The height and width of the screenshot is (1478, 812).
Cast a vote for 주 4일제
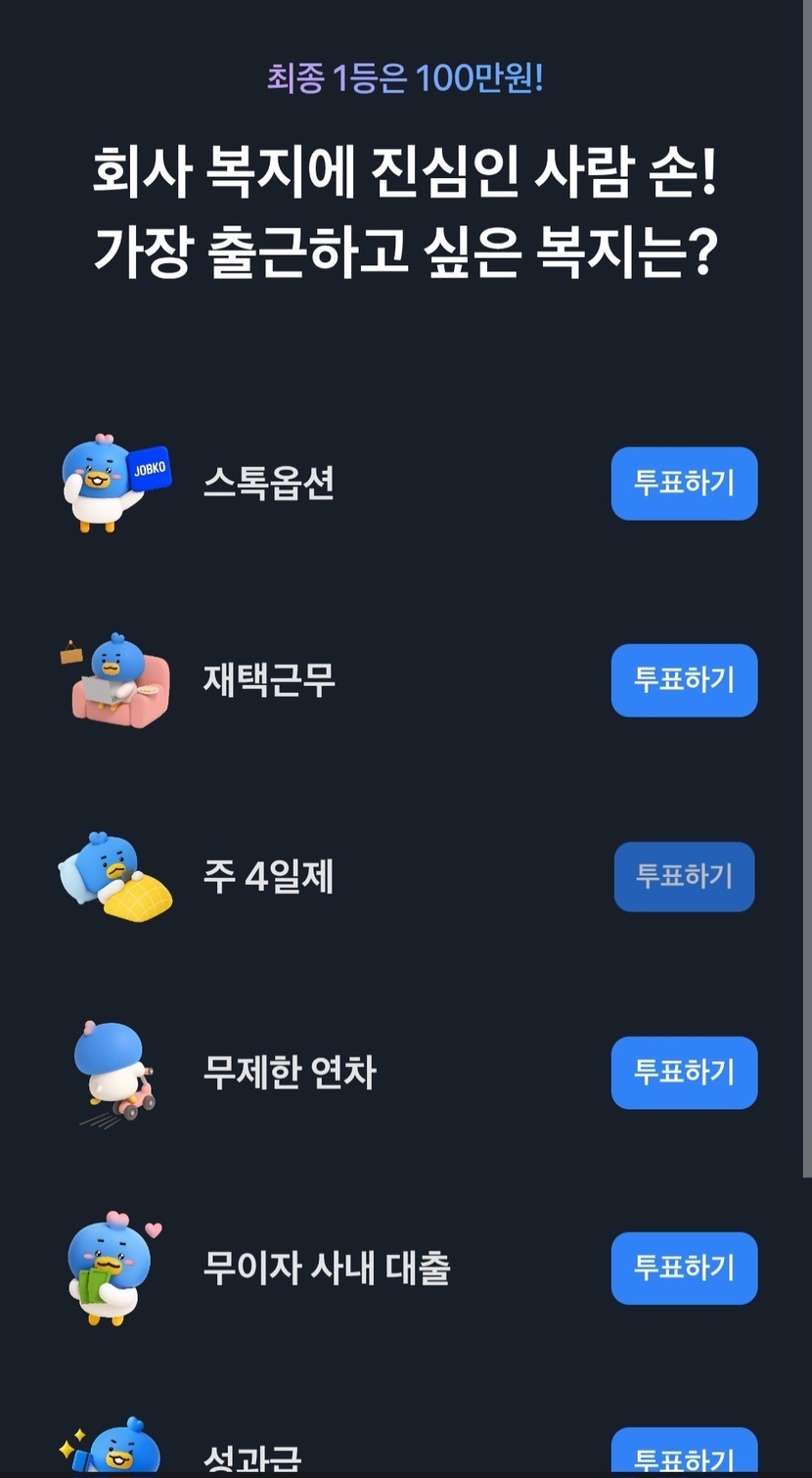pyautogui.click(x=684, y=876)
